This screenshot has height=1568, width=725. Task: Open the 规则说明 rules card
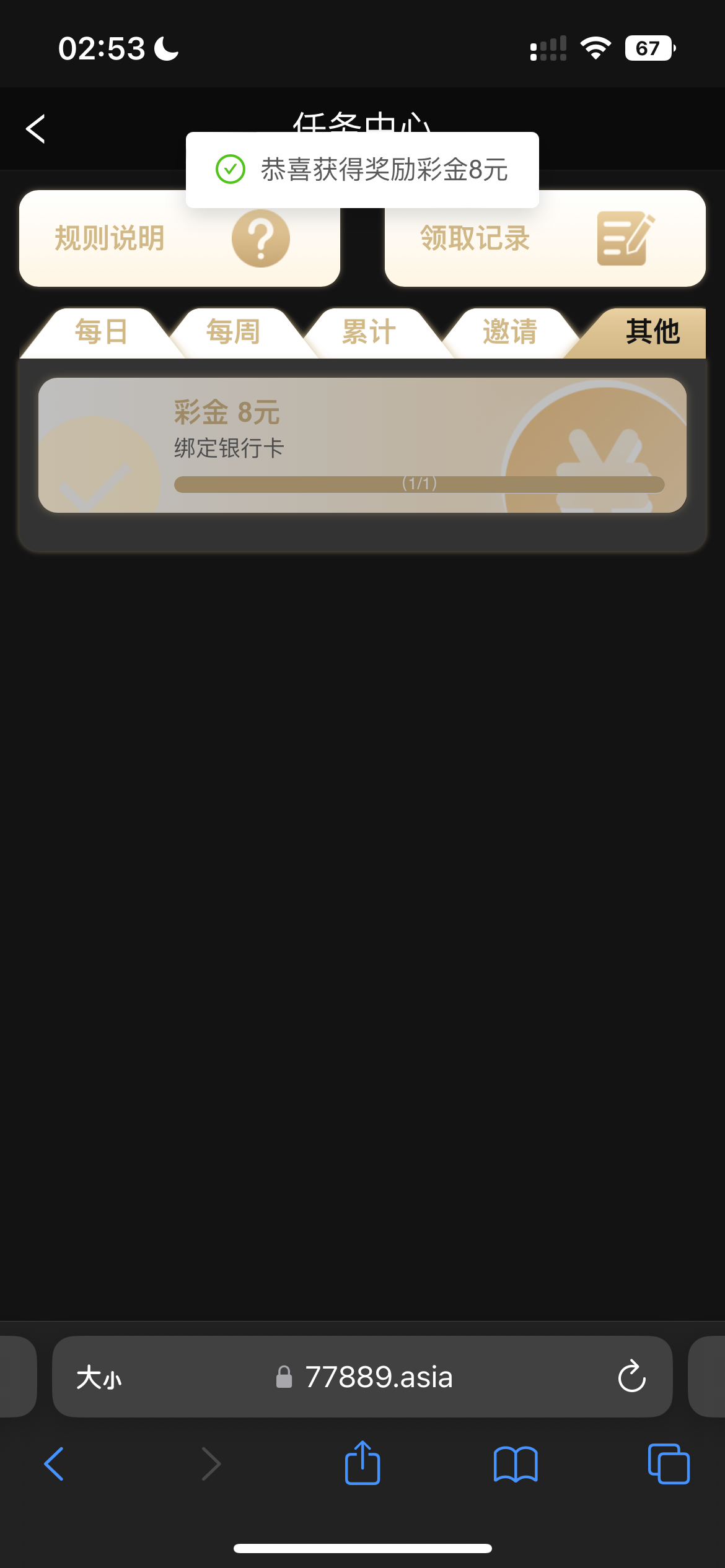[x=180, y=238]
